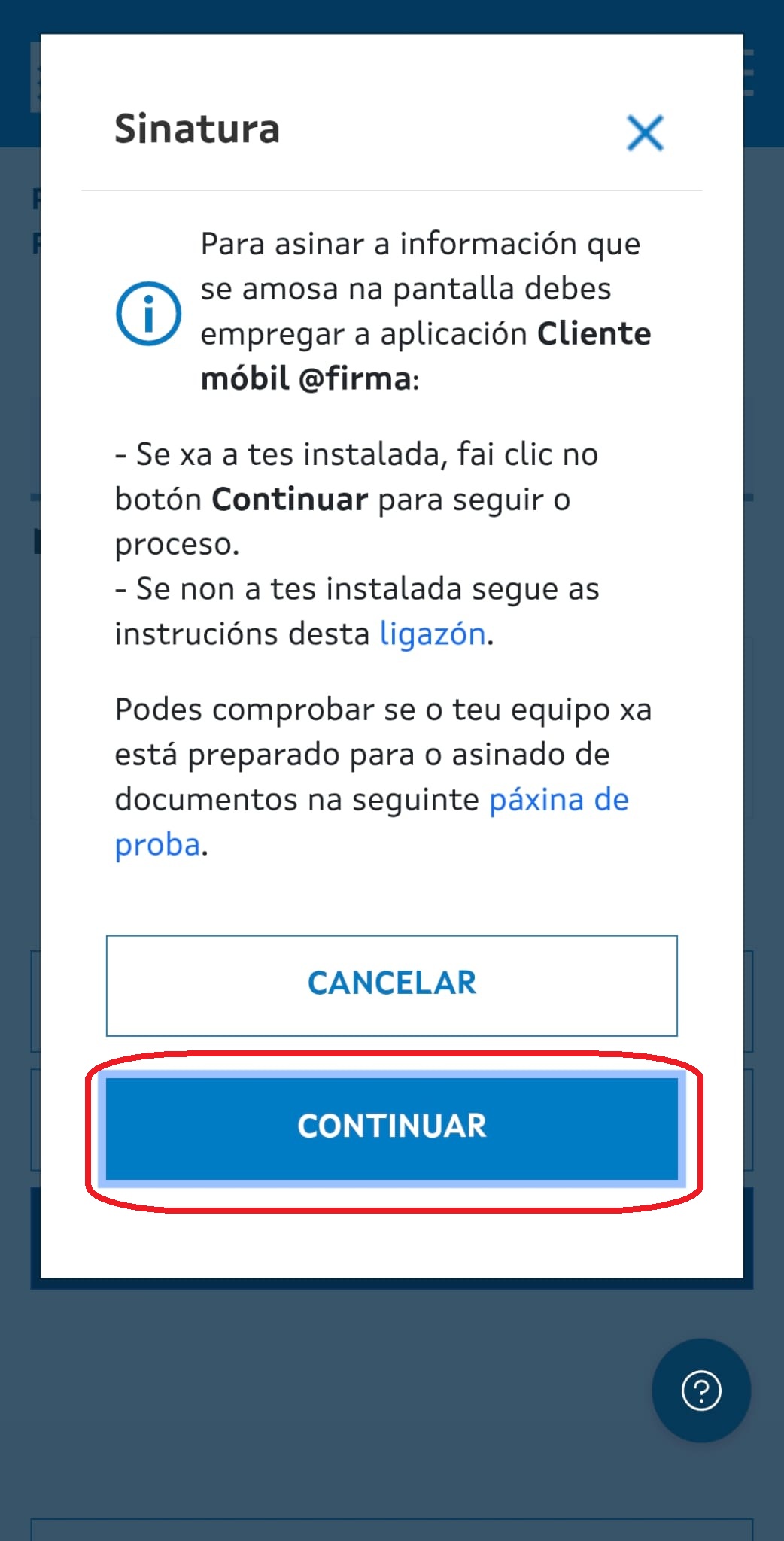Open the ligazón installation instructions link
Screen dimensions: 784x1541
[x=433, y=634]
